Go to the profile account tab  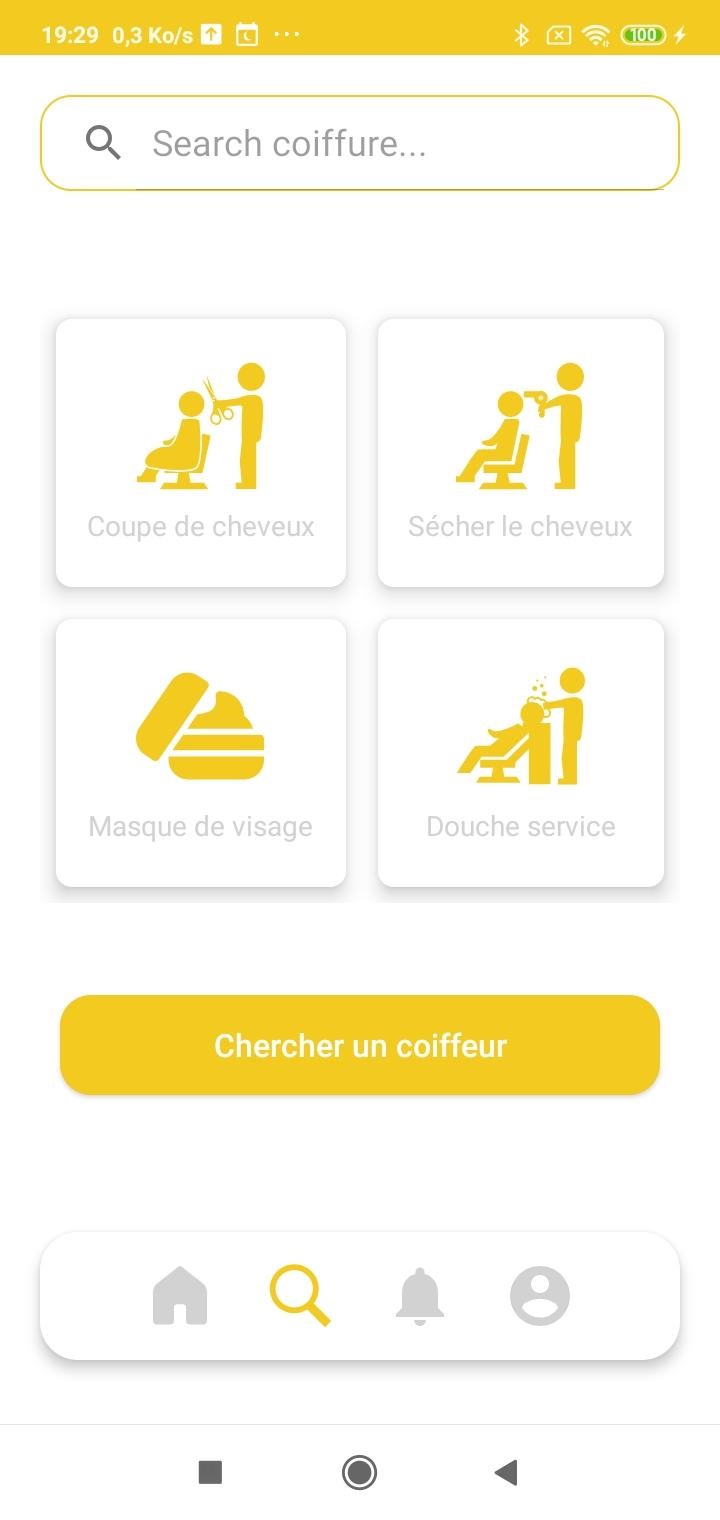[x=540, y=1296]
